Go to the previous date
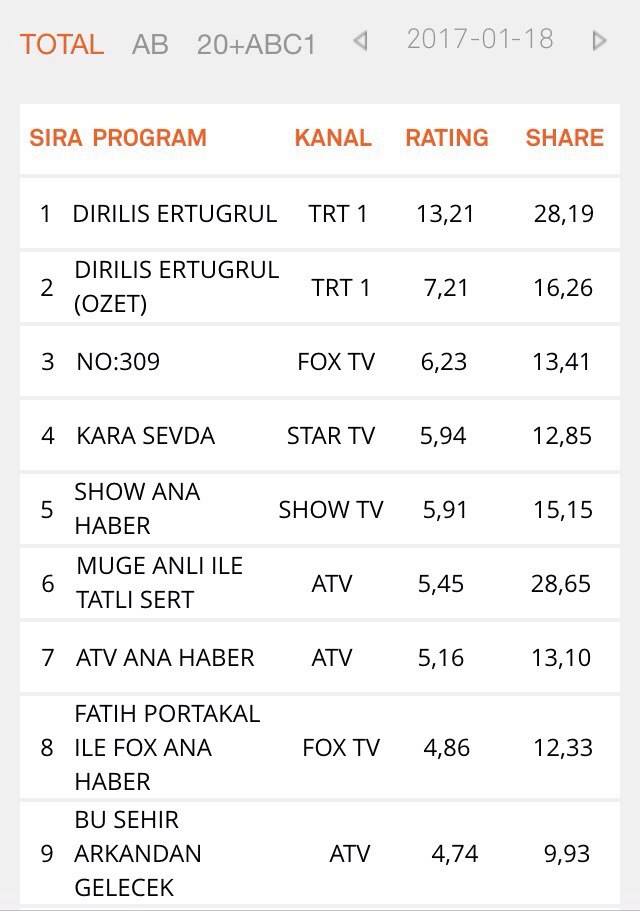The image size is (640, 914). [361, 41]
